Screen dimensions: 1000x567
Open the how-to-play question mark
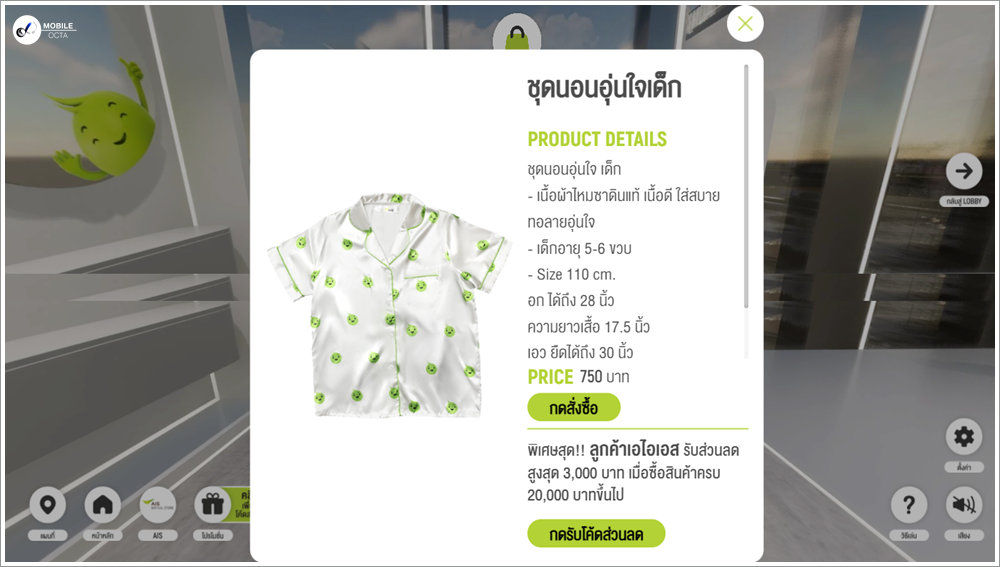[x=909, y=505]
